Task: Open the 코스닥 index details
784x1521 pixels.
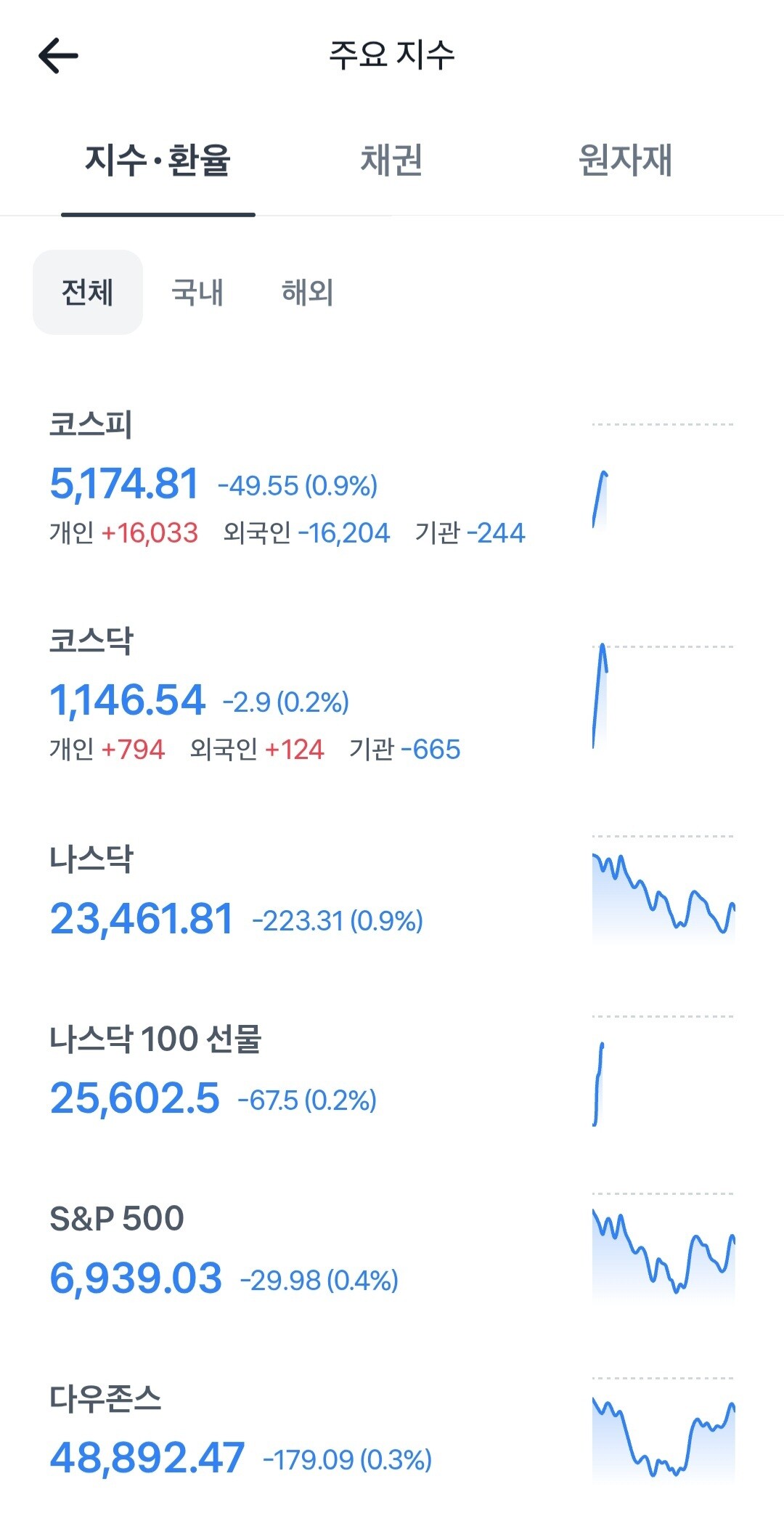Action: tap(392, 694)
